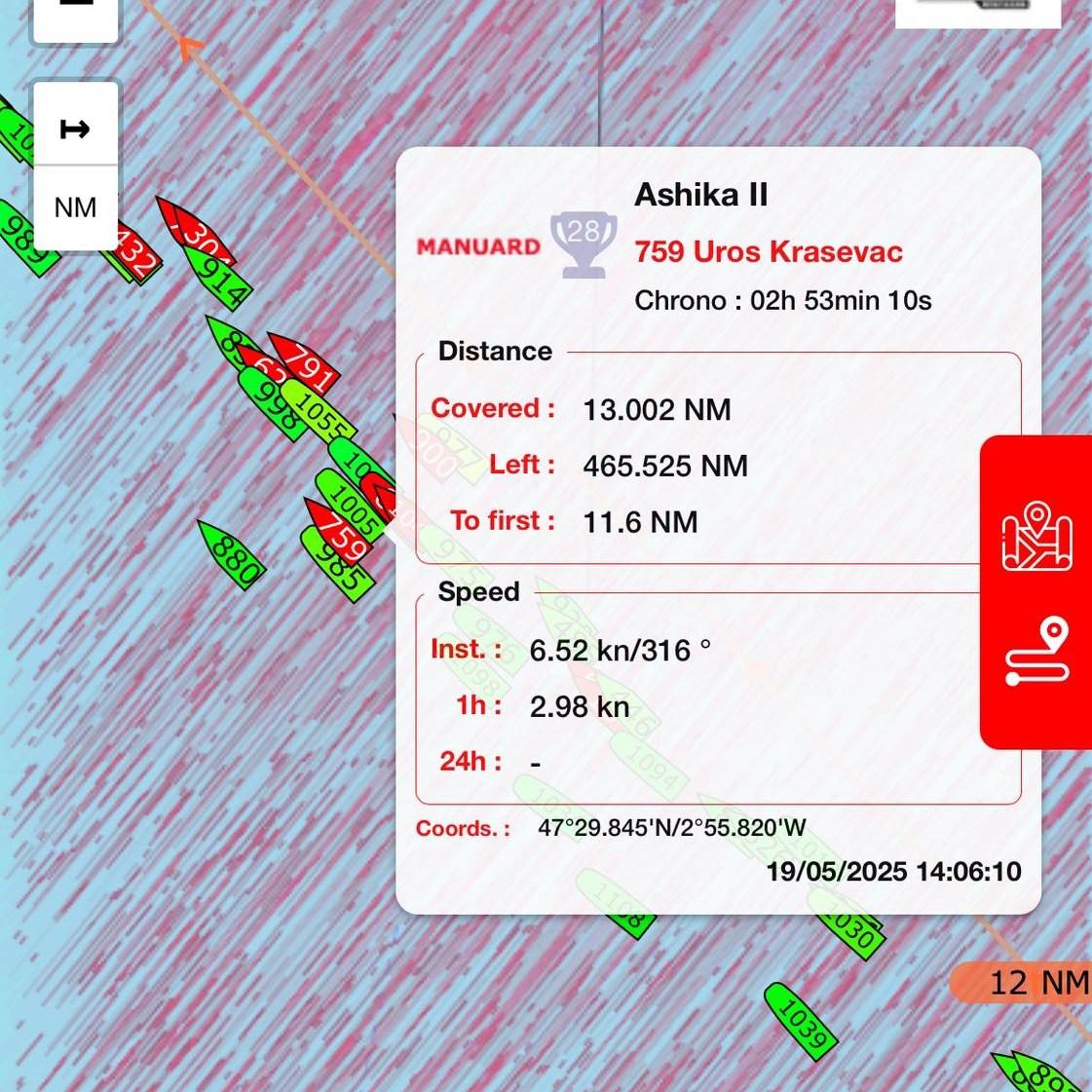Show the boat's route track icon
The image size is (1092, 1092).
(x=1036, y=651)
